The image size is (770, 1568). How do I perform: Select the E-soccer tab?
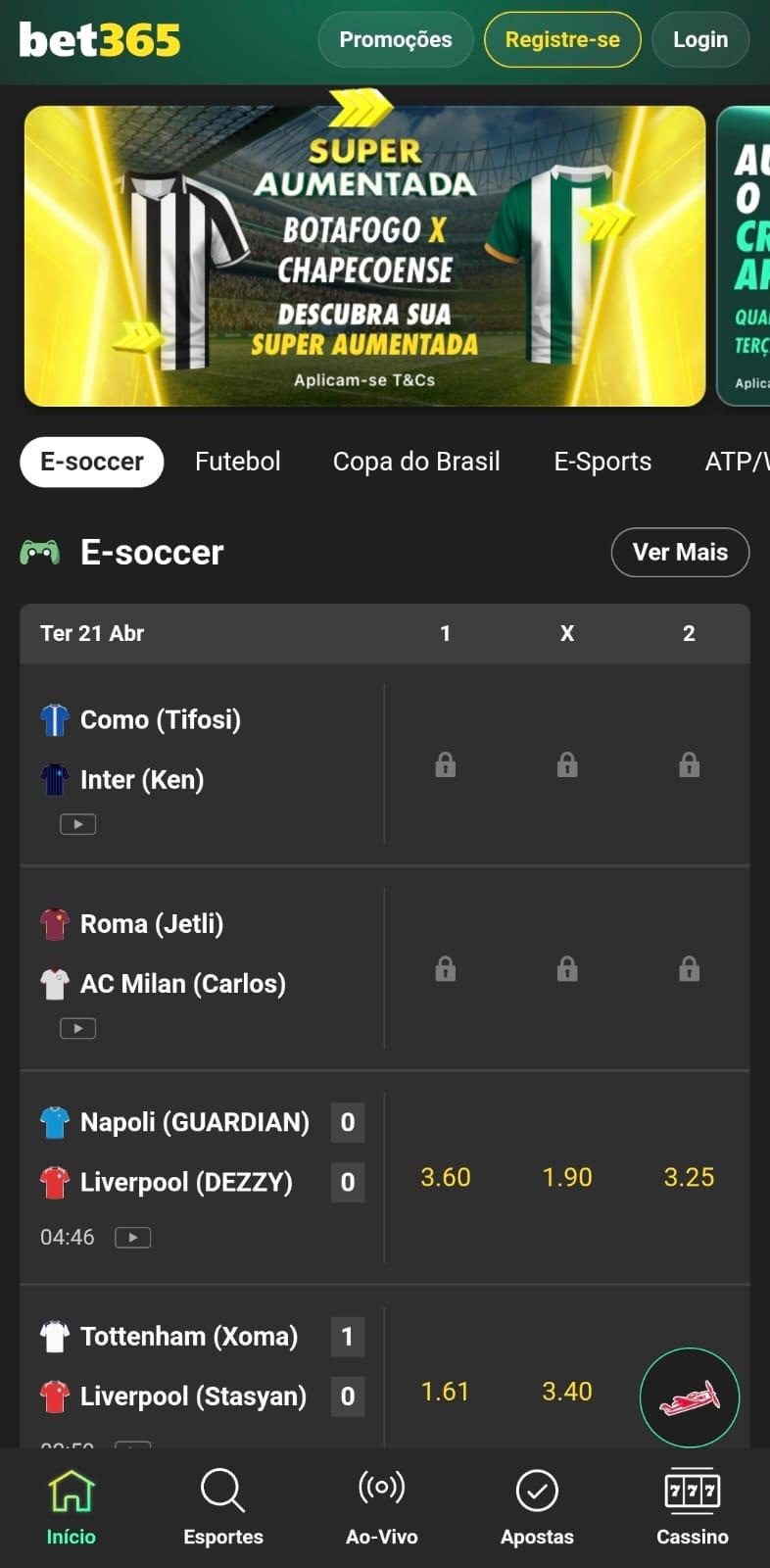click(x=91, y=462)
